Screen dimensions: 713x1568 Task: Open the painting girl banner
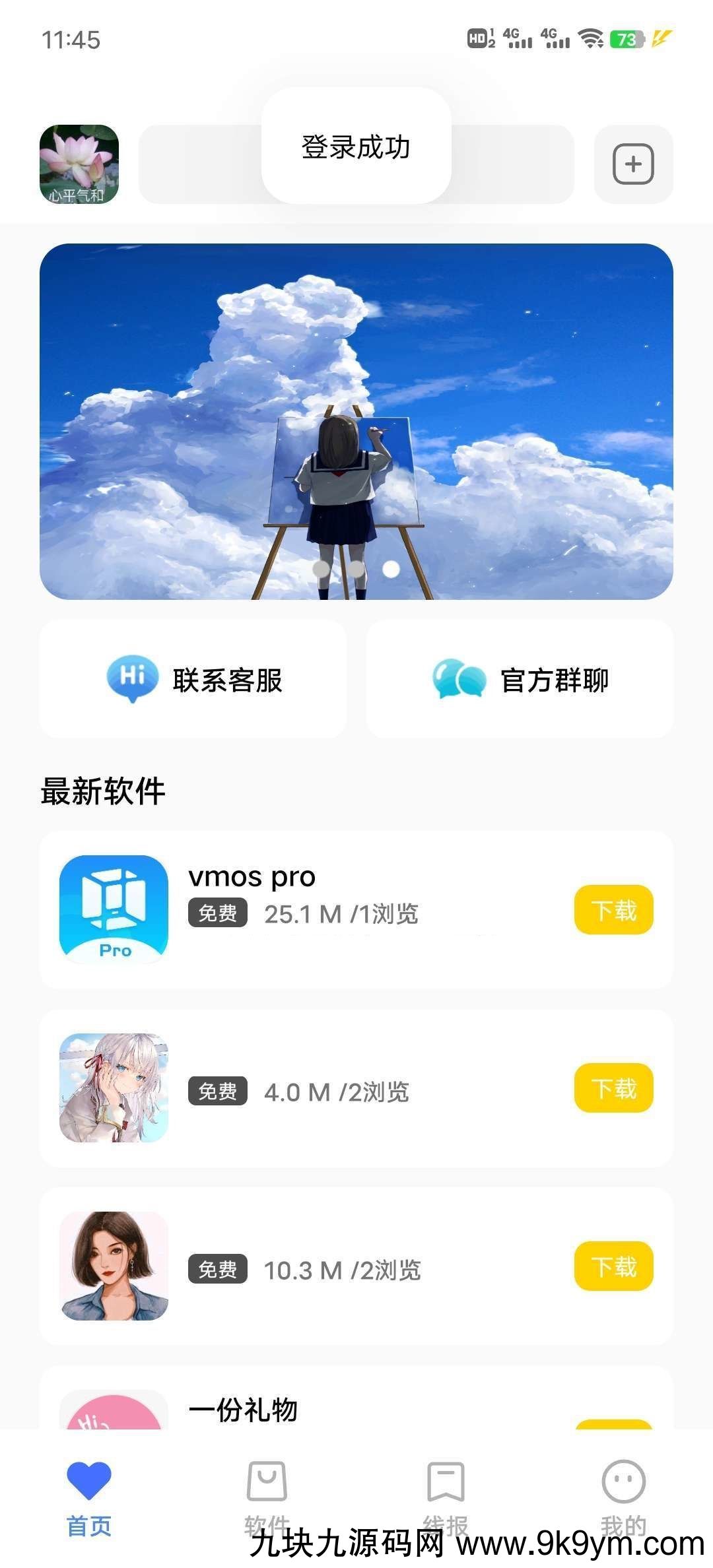click(356, 421)
